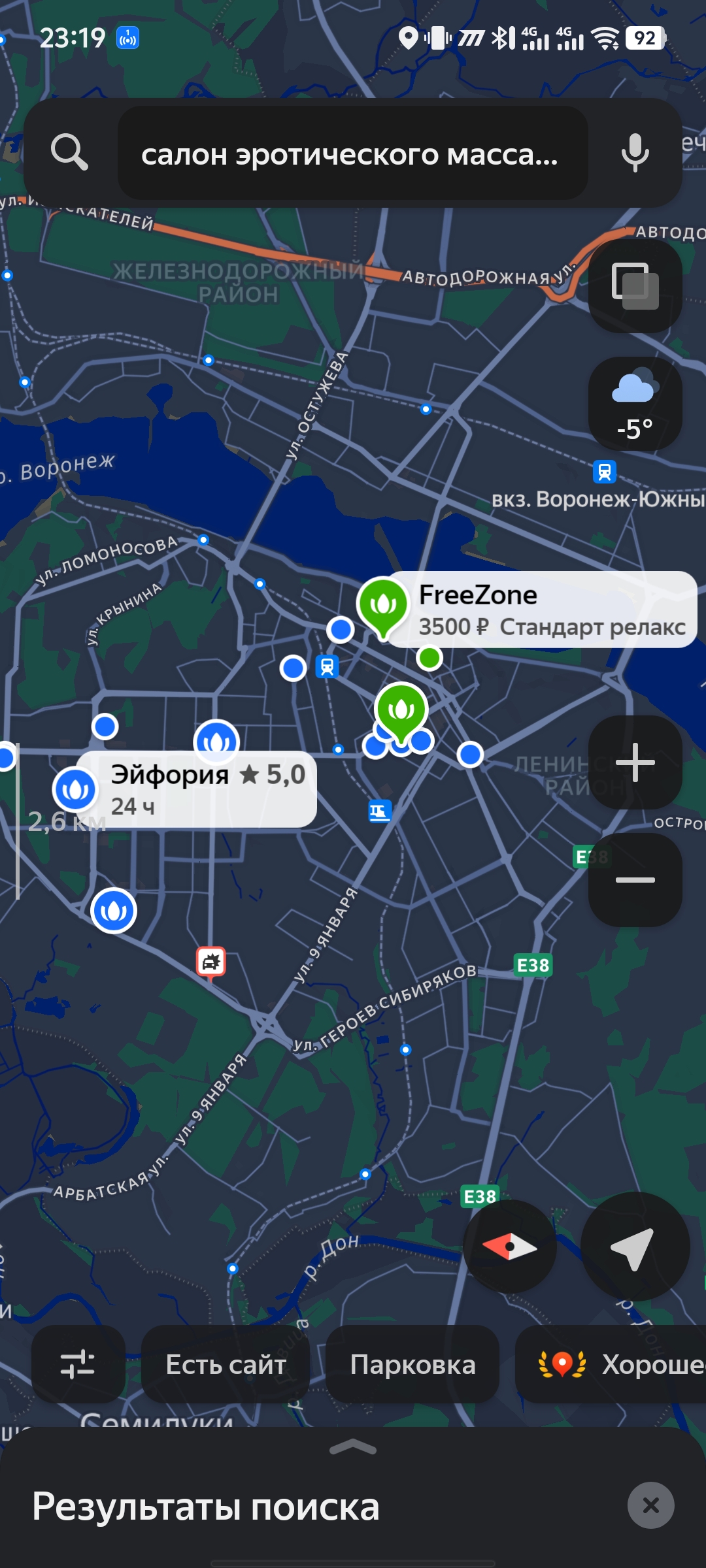Tap the compass to reset orientation
This screenshot has height=1568, width=706.
pos(510,1247)
